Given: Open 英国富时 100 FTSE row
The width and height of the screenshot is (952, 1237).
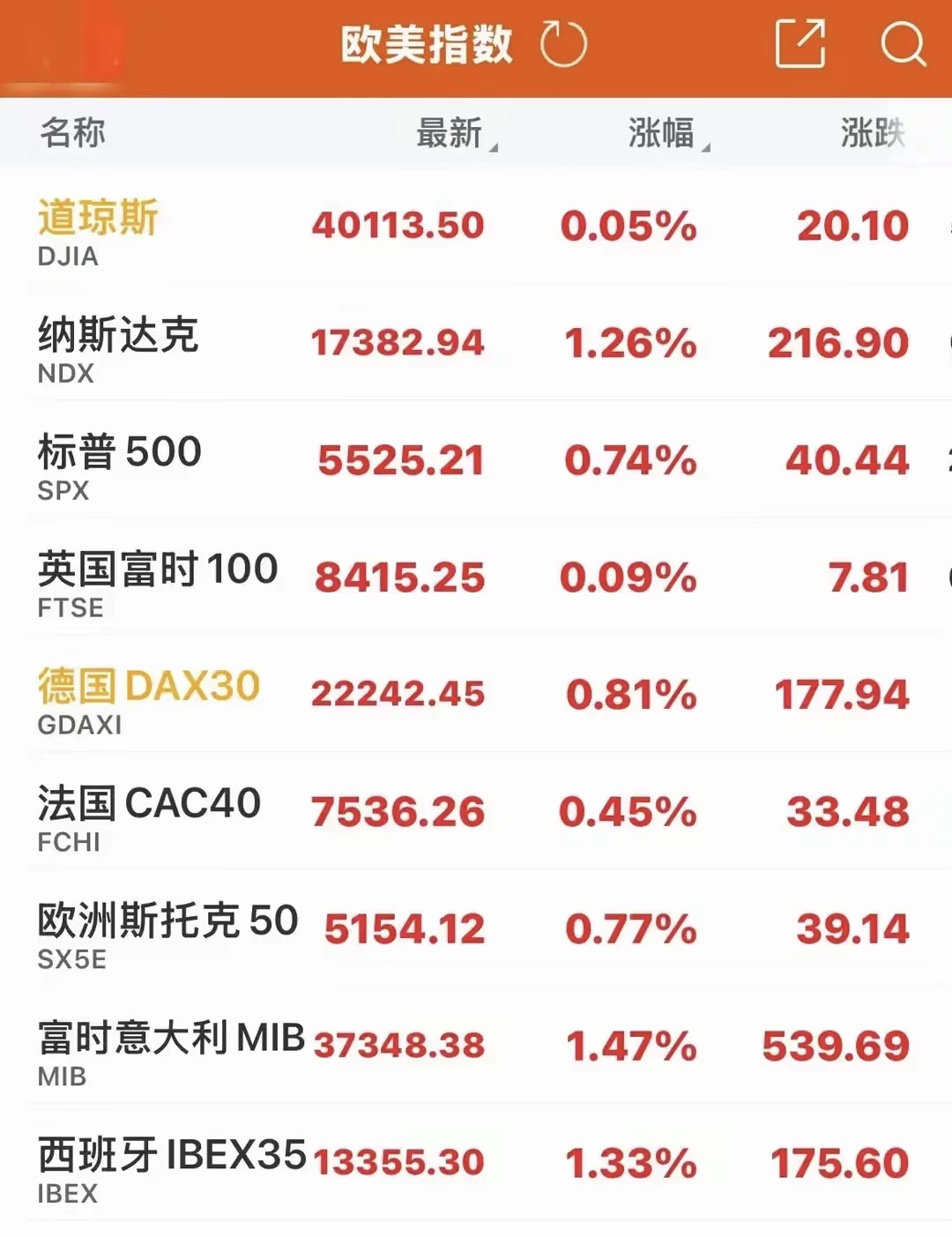Looking at the screenshot, I should point(157,582).
